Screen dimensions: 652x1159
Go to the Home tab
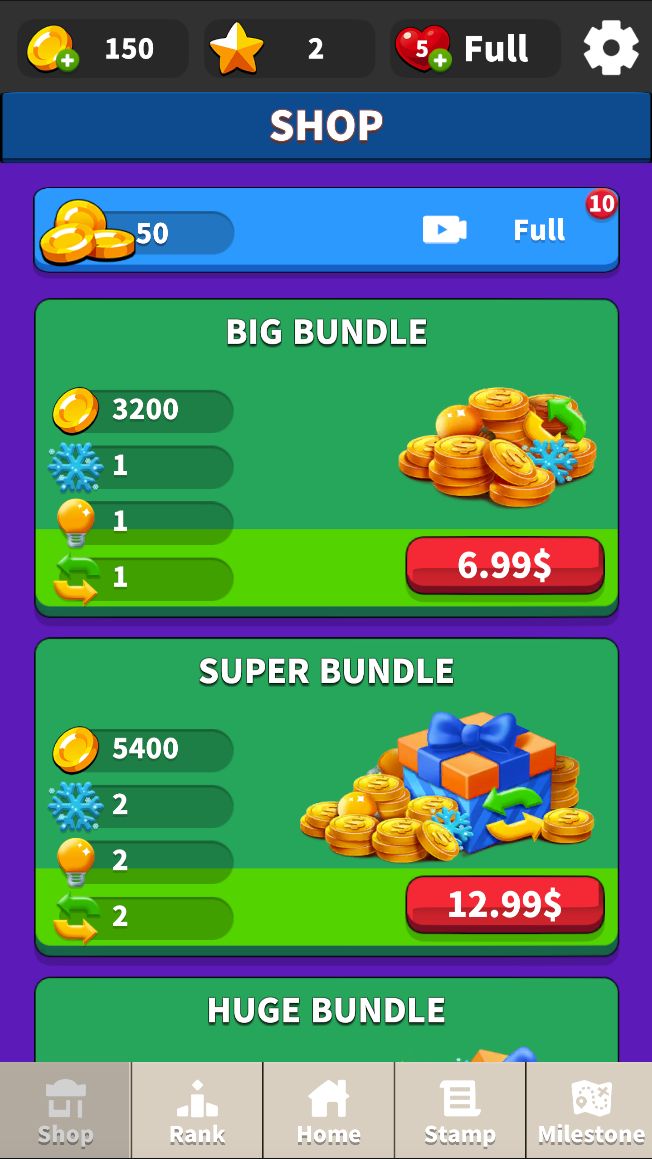coord(328,1110)
